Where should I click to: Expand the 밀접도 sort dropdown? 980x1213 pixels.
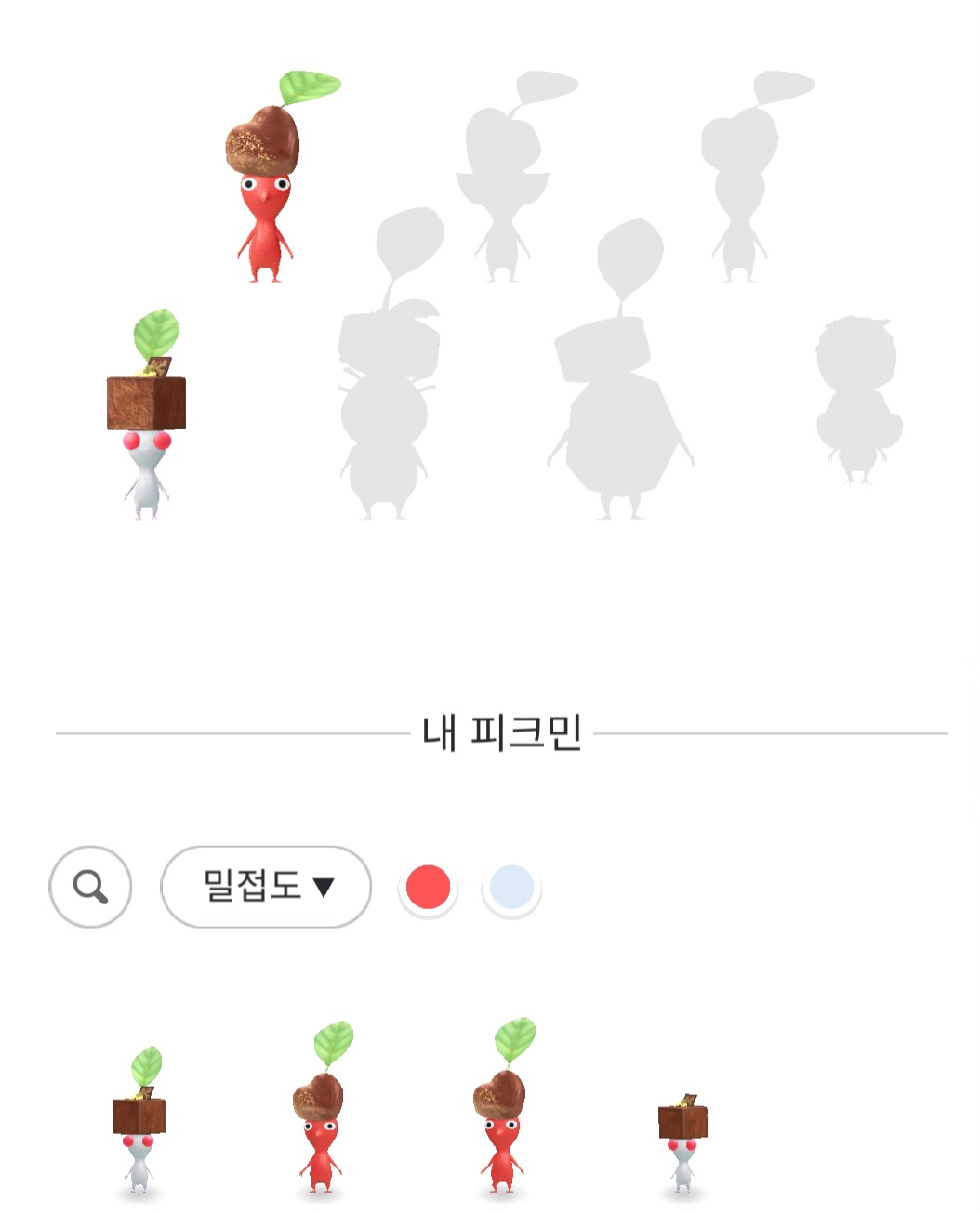(x=266, y=887)
